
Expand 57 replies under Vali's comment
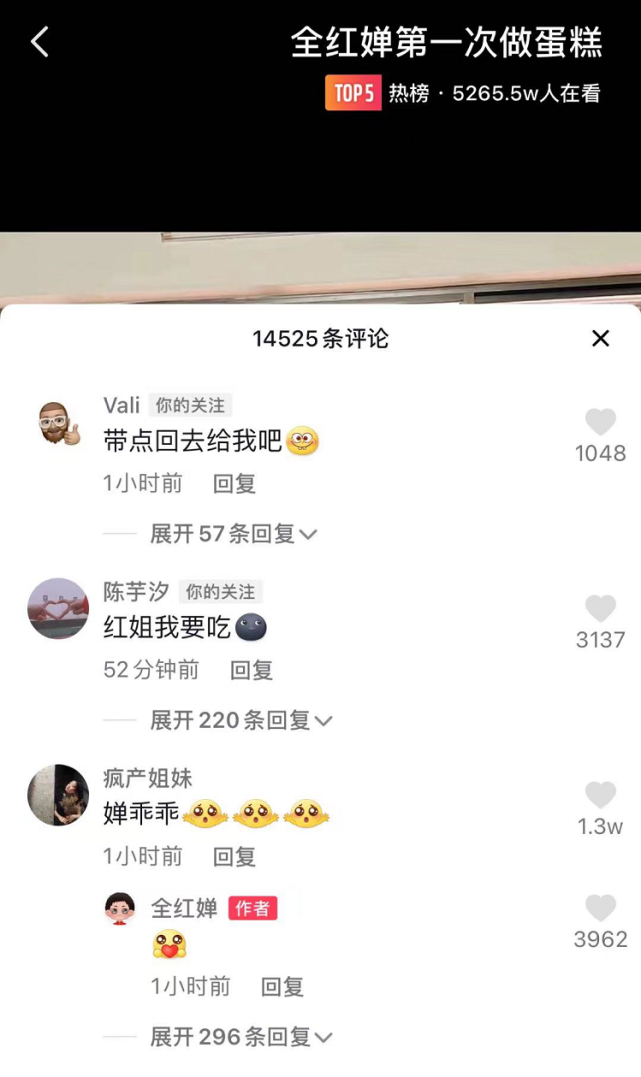[x=234, y=534]
